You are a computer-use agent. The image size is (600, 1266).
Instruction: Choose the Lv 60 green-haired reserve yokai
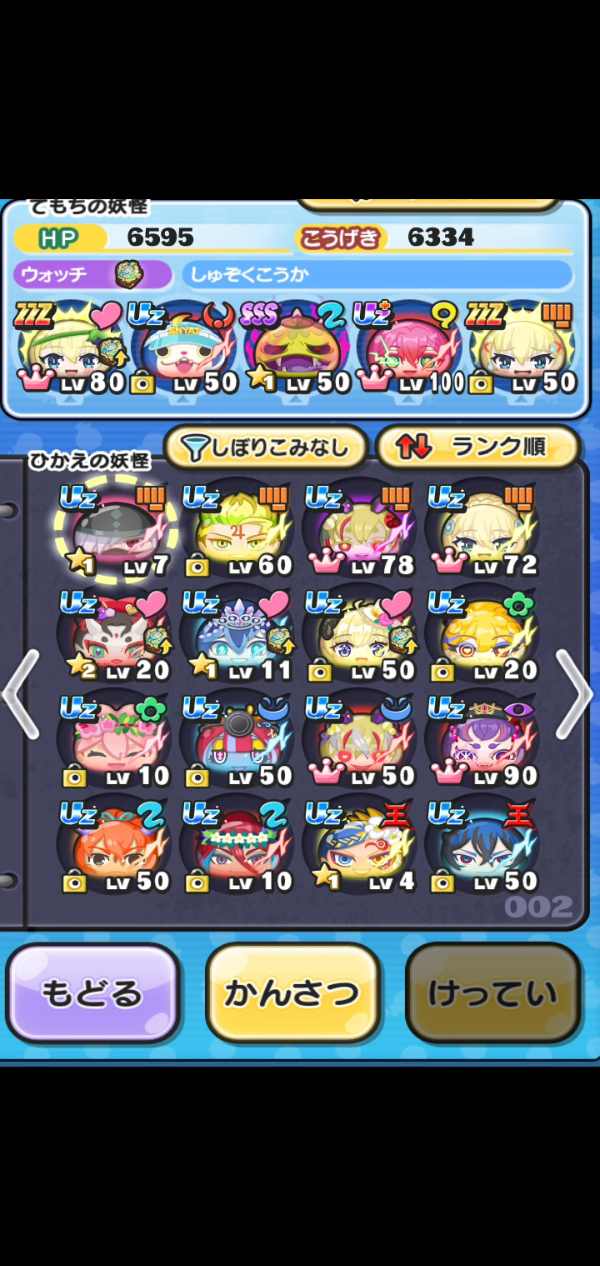[236, 532]
